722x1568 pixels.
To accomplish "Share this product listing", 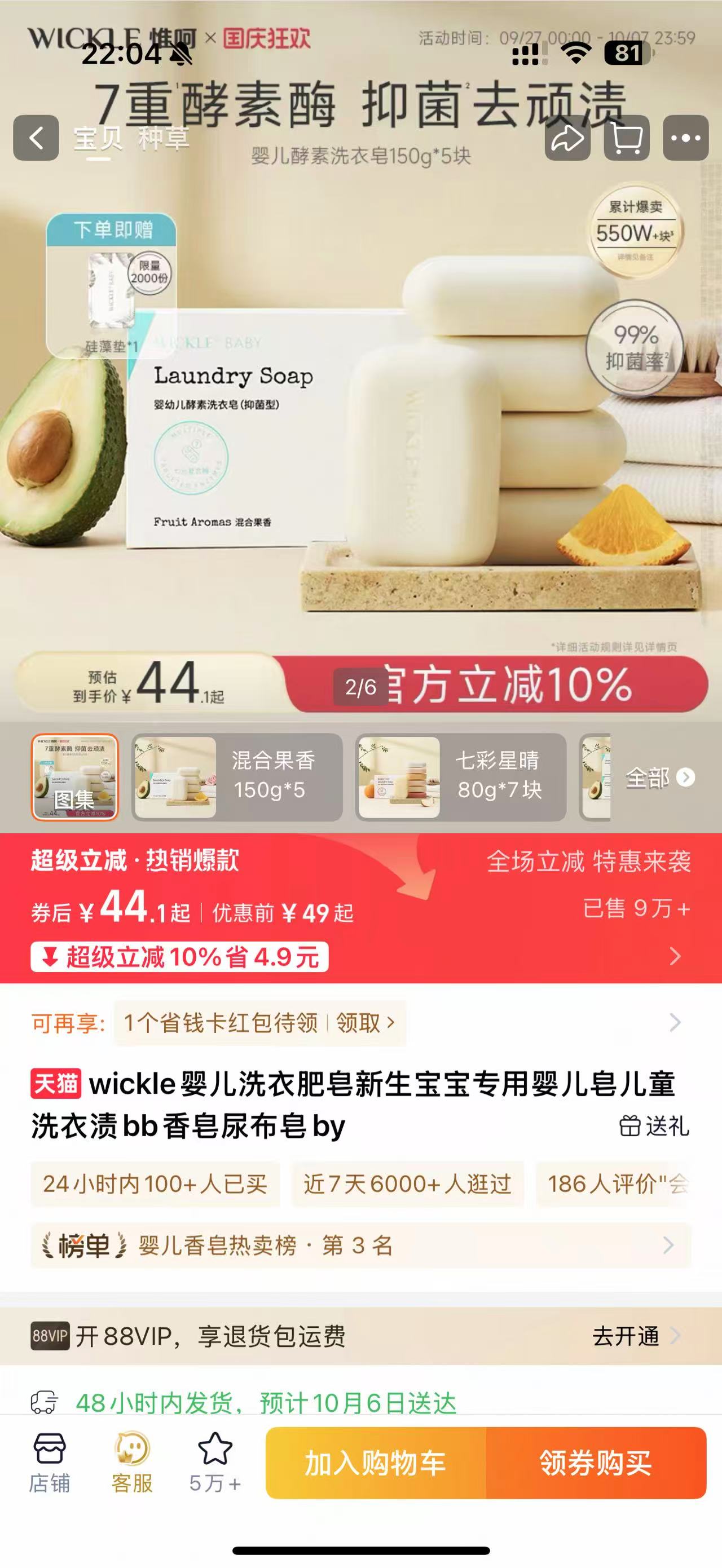I will coord(567,138).
